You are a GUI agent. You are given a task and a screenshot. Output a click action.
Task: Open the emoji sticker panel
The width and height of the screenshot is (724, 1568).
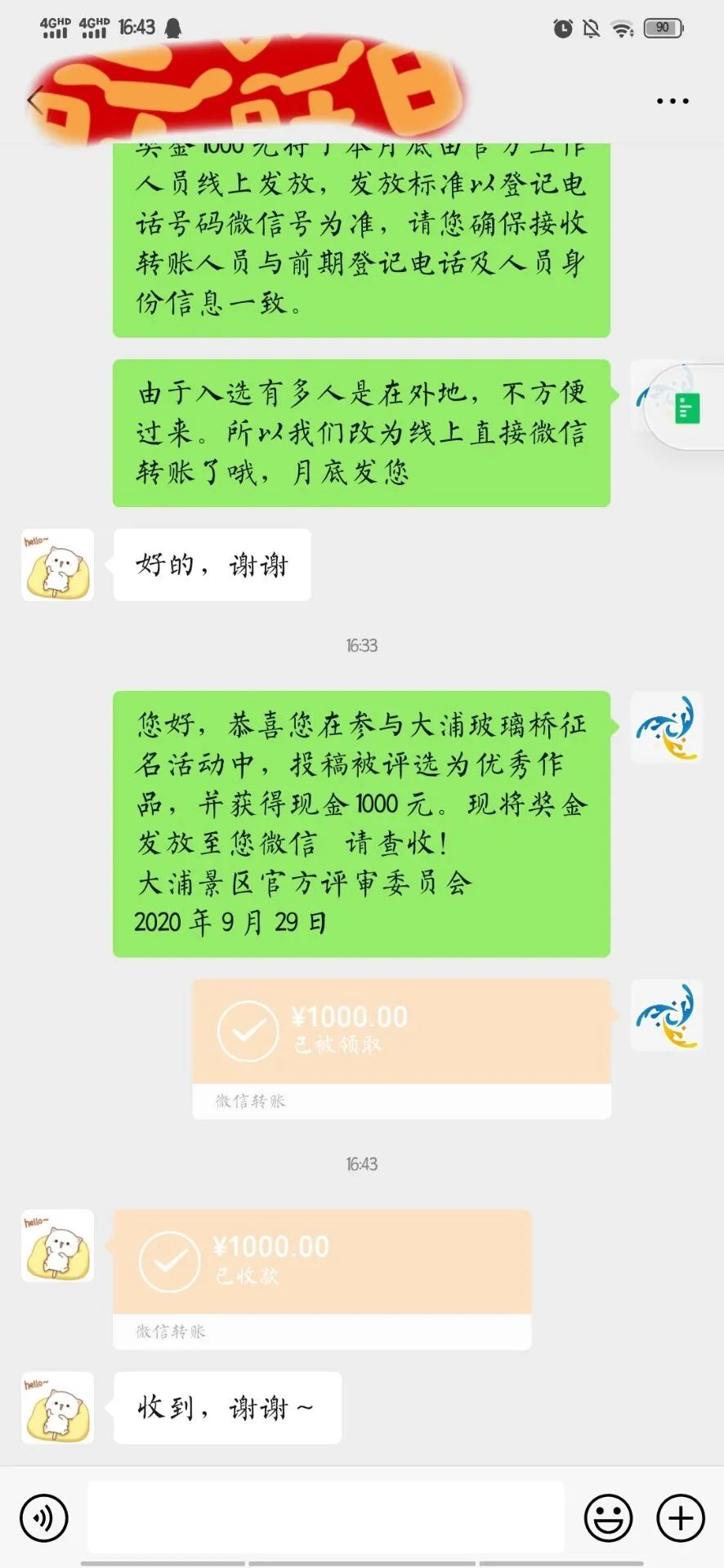tap(608, 1518)
